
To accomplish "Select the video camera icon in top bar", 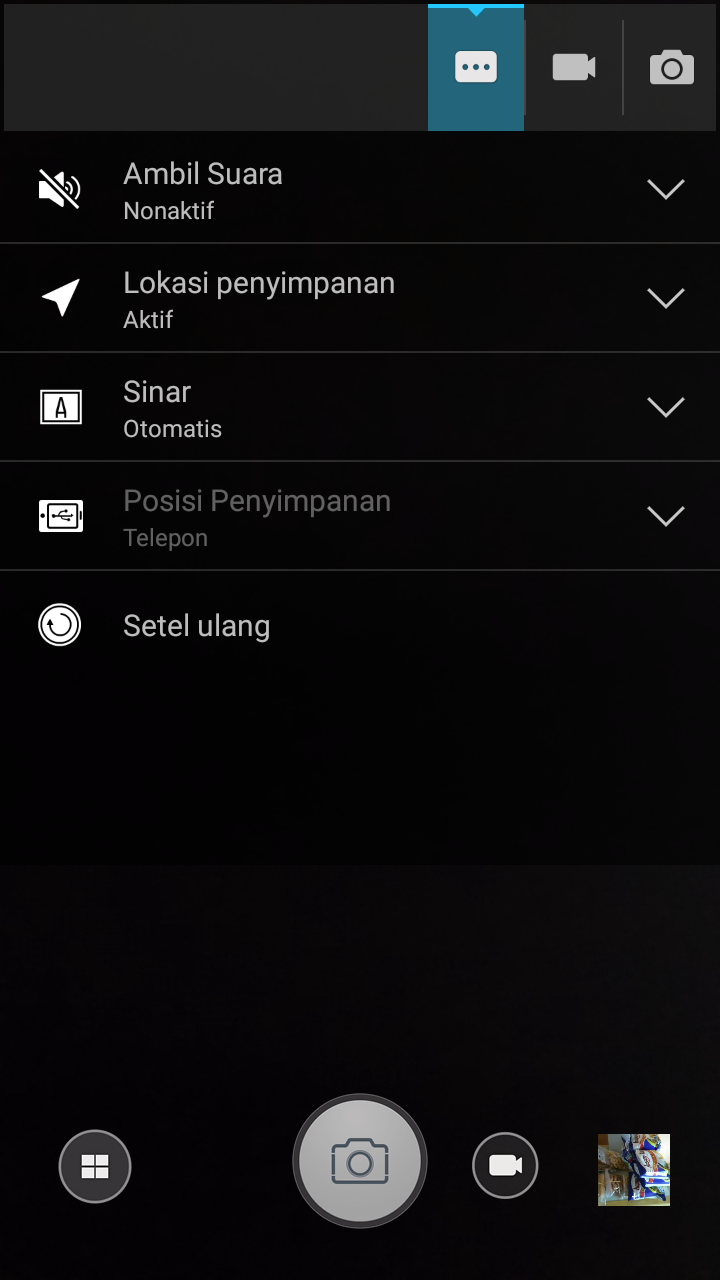I will pos(573,66).
